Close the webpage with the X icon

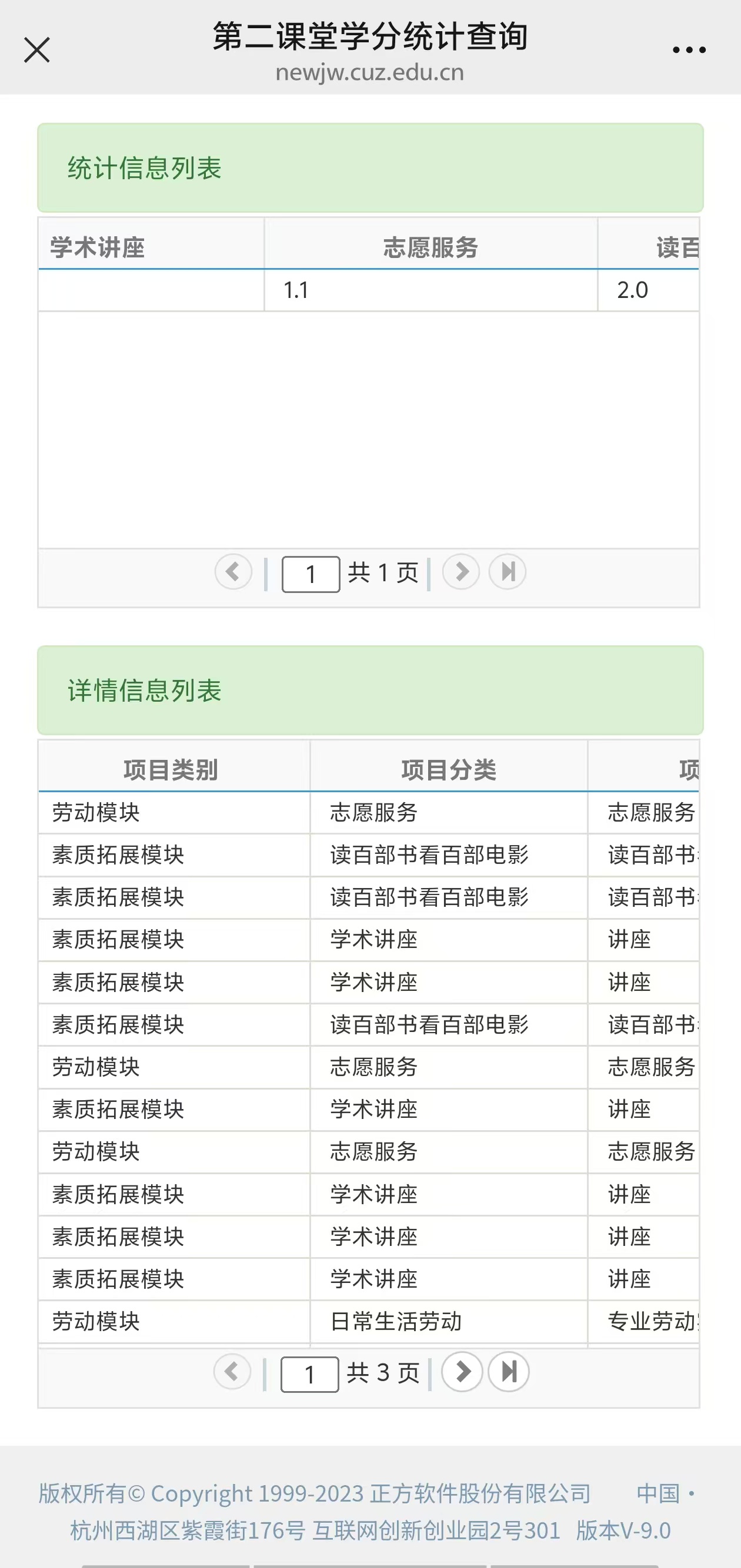click(x=36, y=50)
